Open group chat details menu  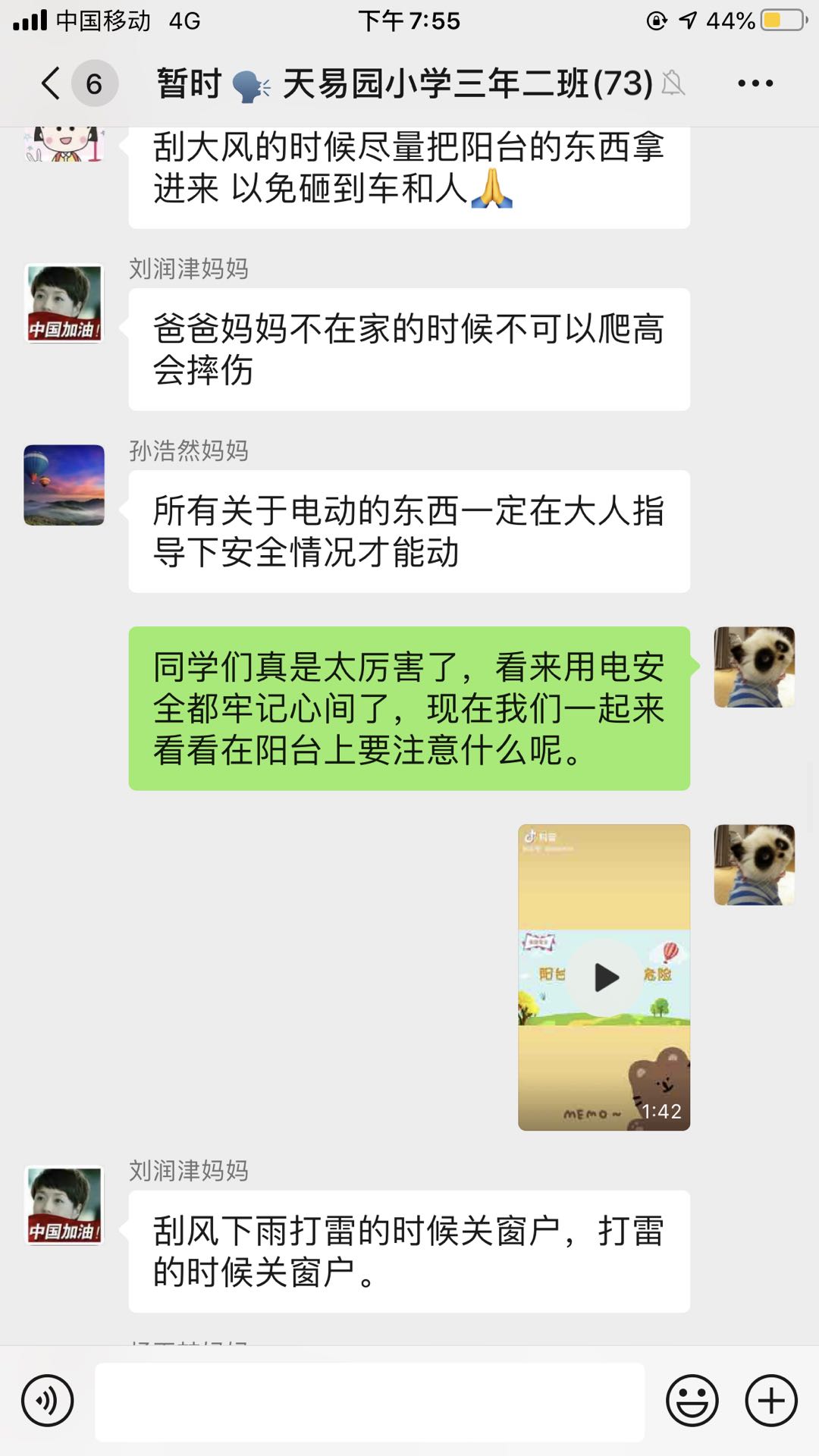(x=755, y=83)
